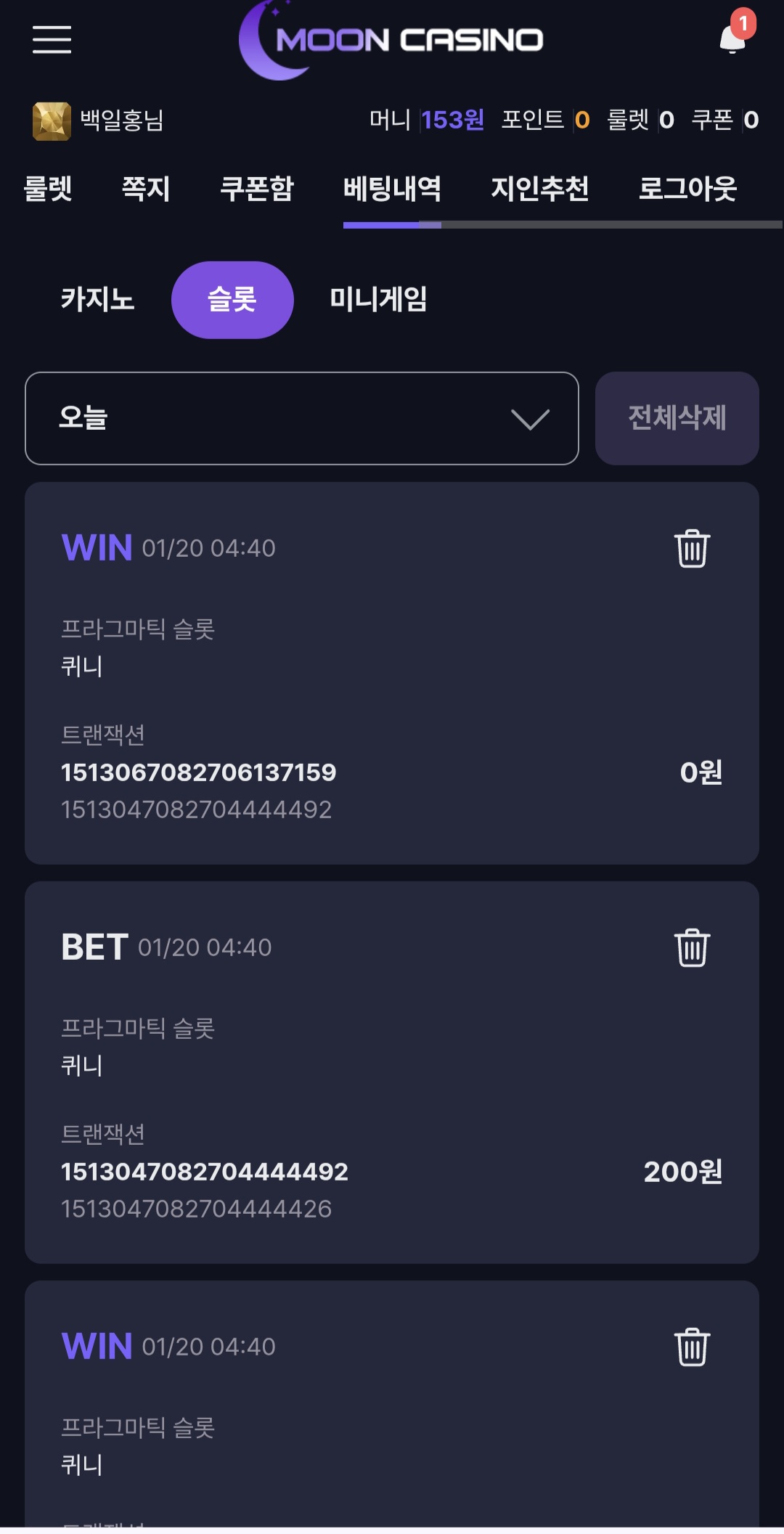Open the 쪽지 tab
Image resolution: width=784 pixels, height=1534 pixels.
pyautogui.click(x=146, y=189)
